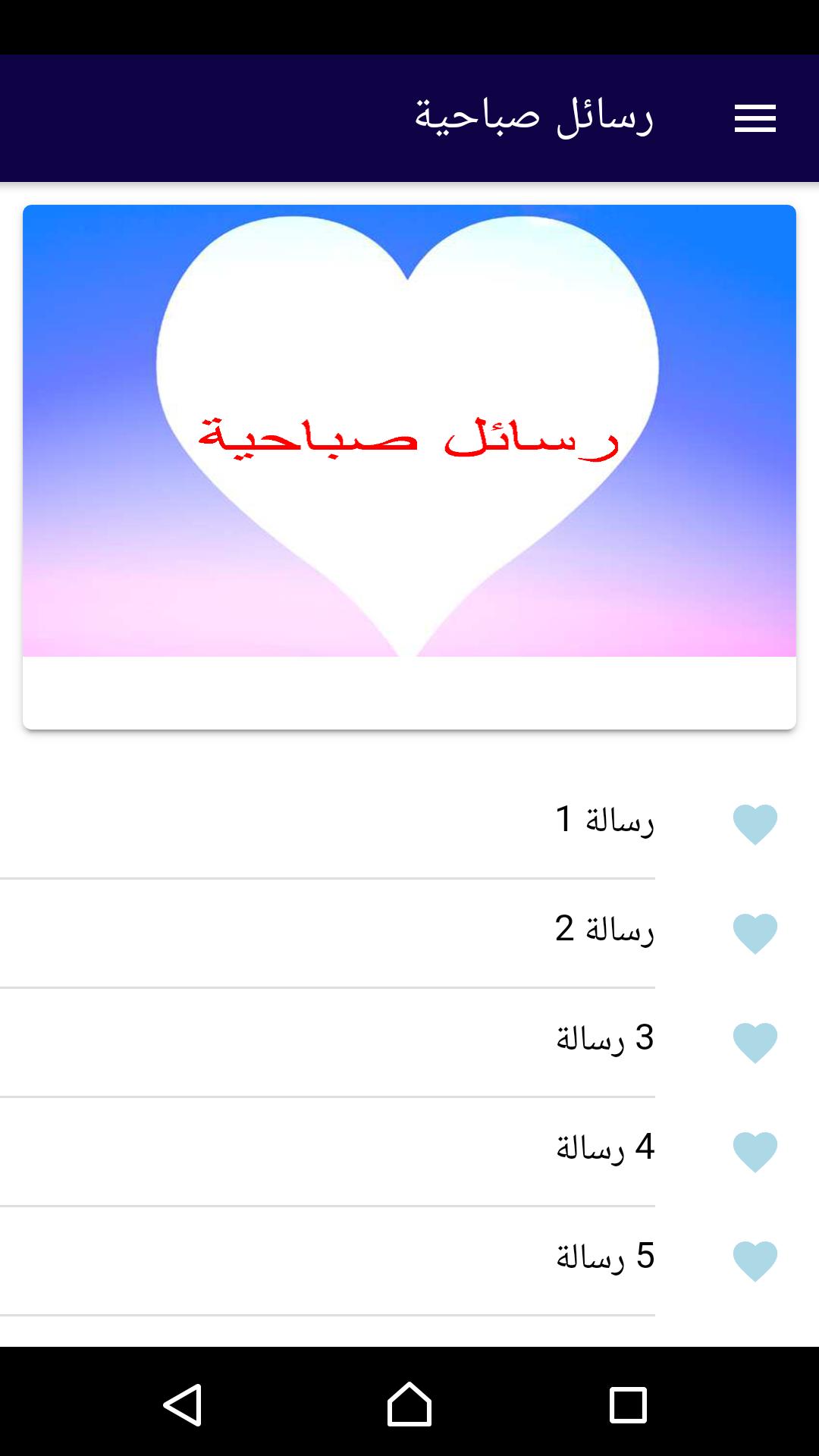Go to the device home screen
819x1456 pixels.
[409, 1404]
